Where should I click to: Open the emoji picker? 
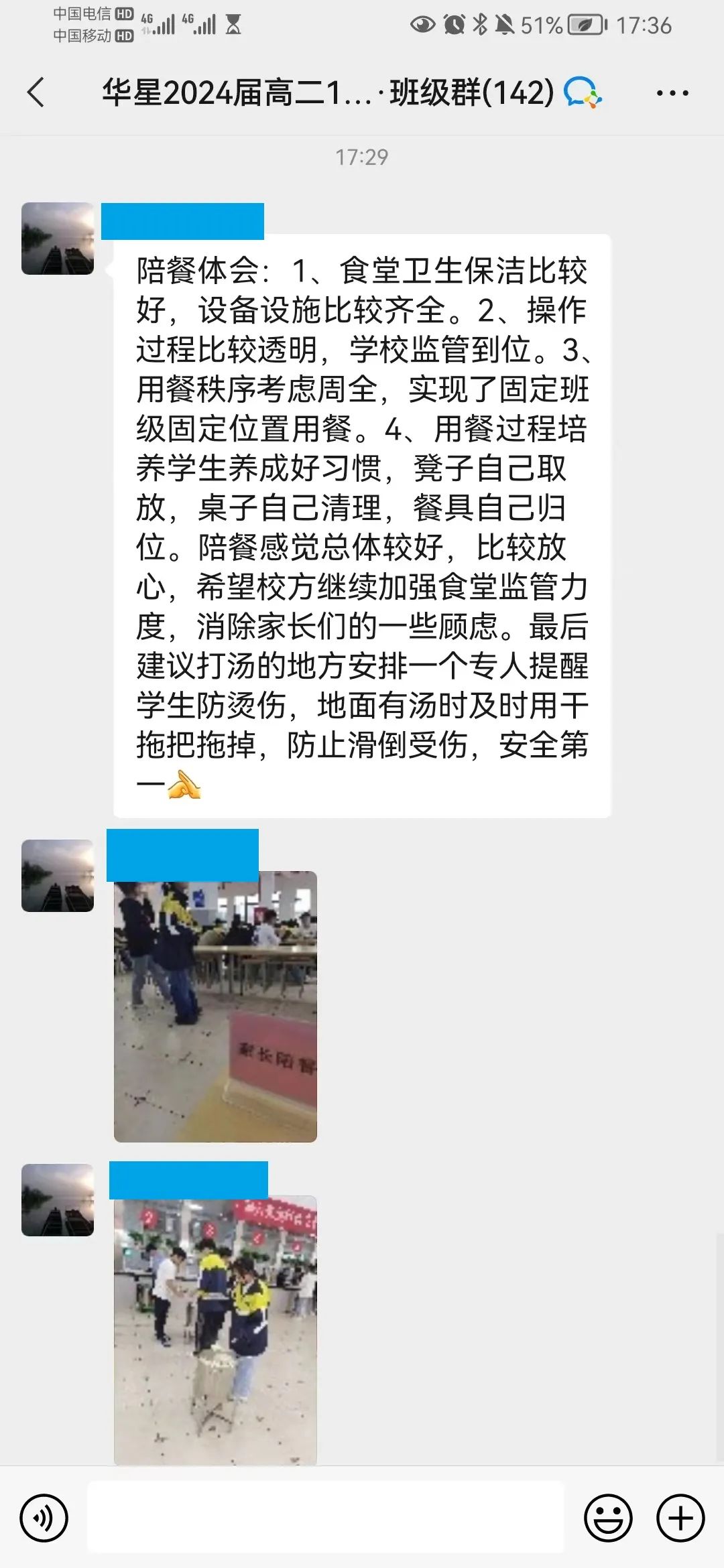coord(608,1518)
